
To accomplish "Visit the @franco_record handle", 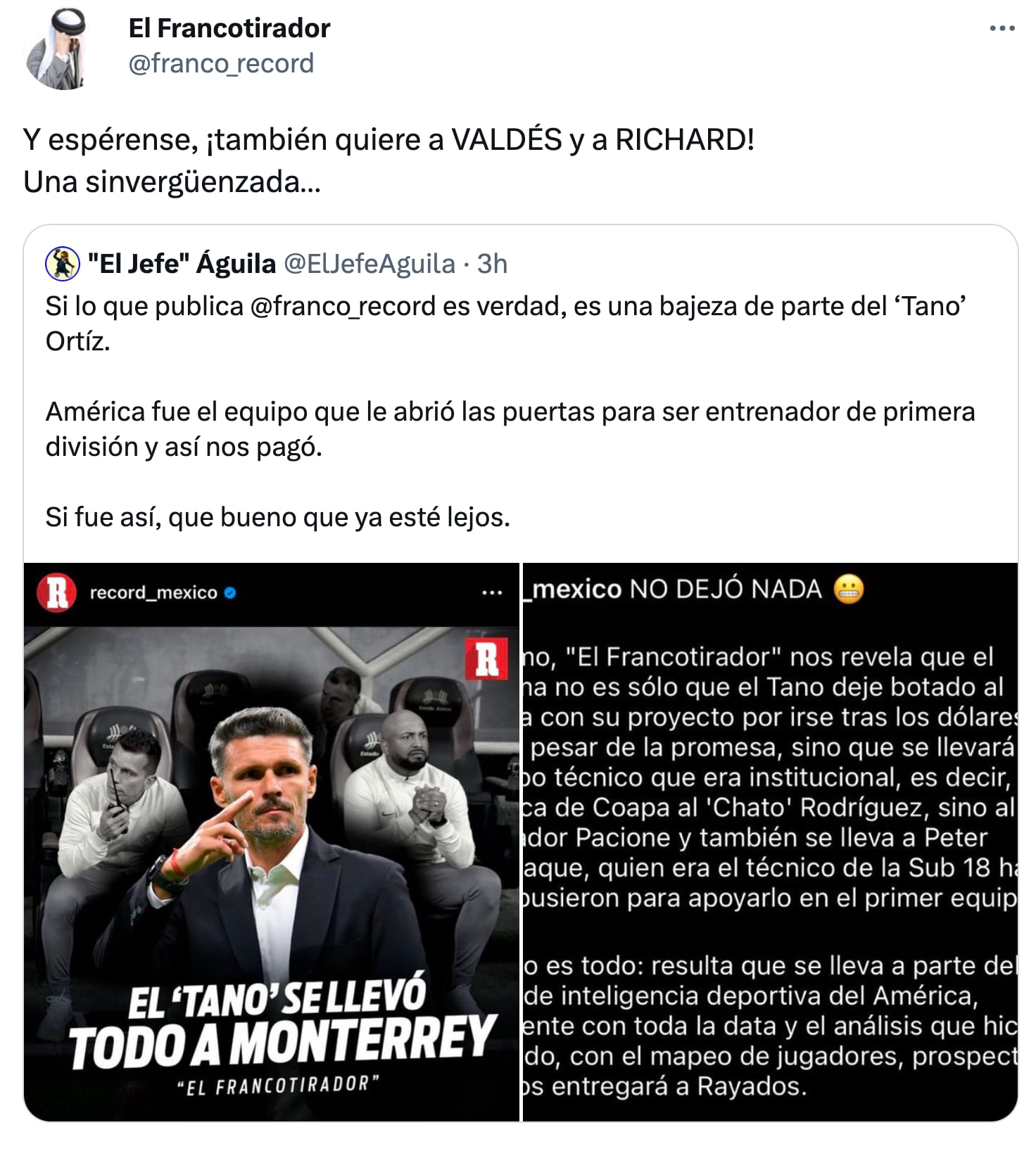I will [x=221, y=63].
